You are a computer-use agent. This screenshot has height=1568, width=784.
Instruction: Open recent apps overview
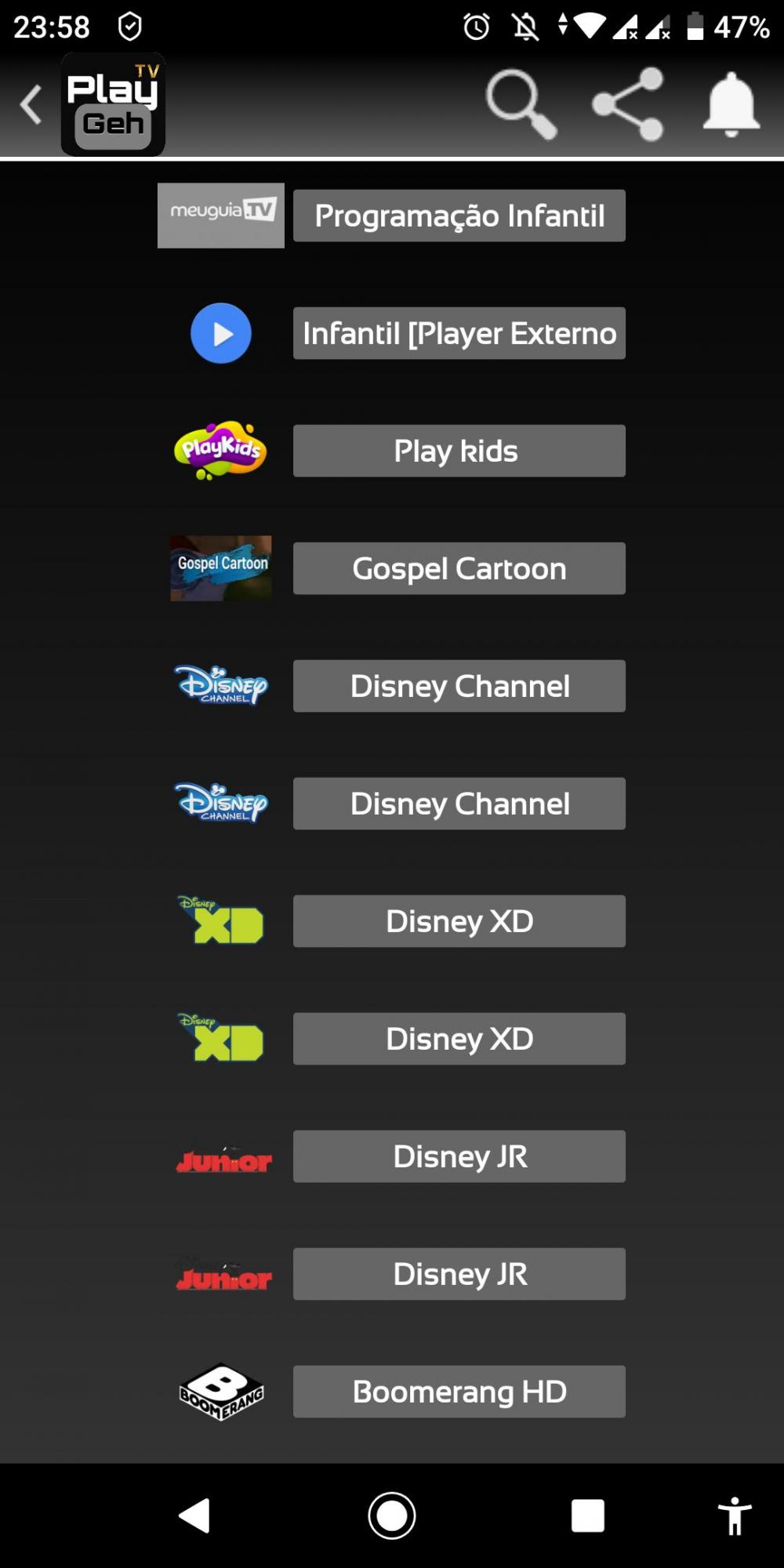pos(588,1515)
